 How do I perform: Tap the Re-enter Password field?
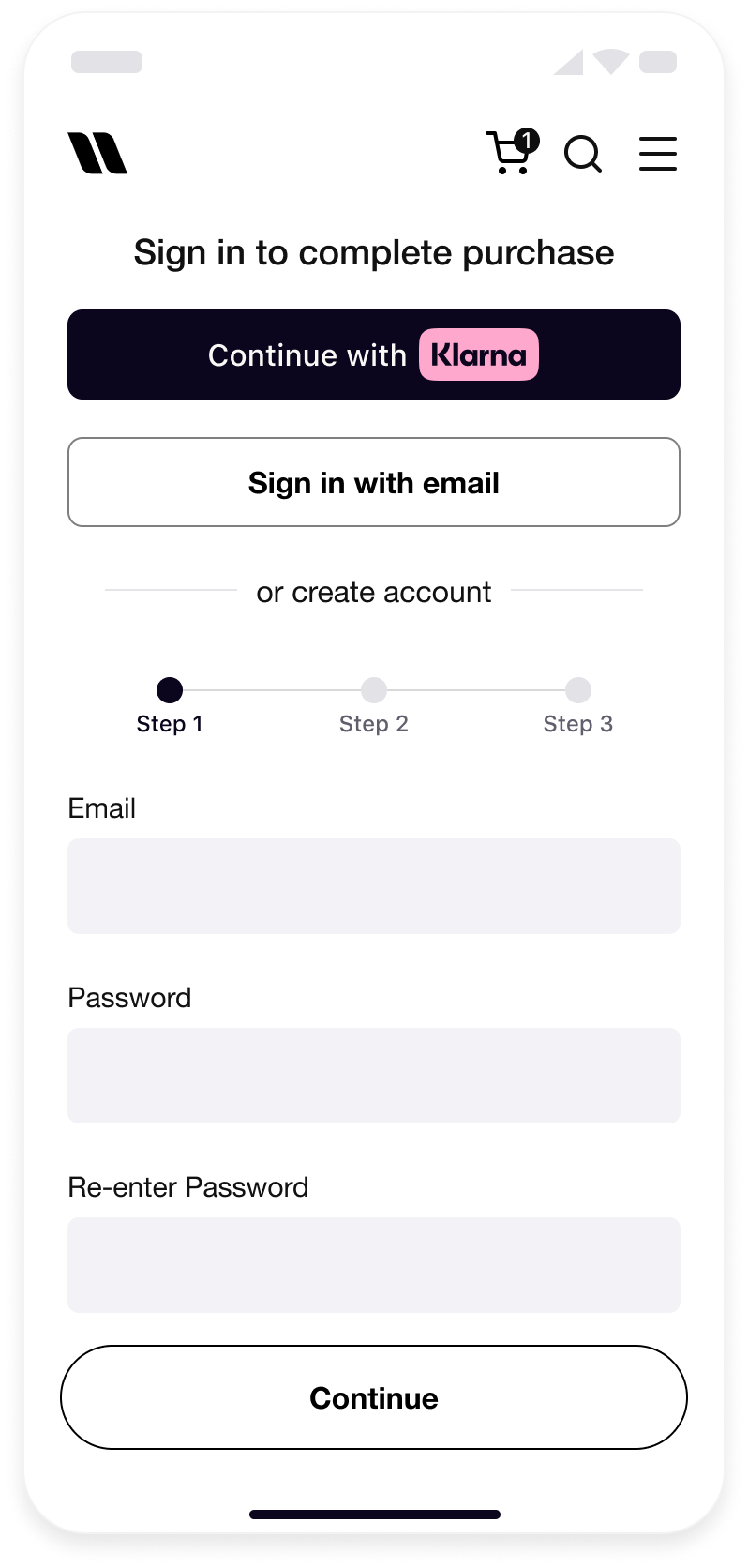coord(373,1265)
